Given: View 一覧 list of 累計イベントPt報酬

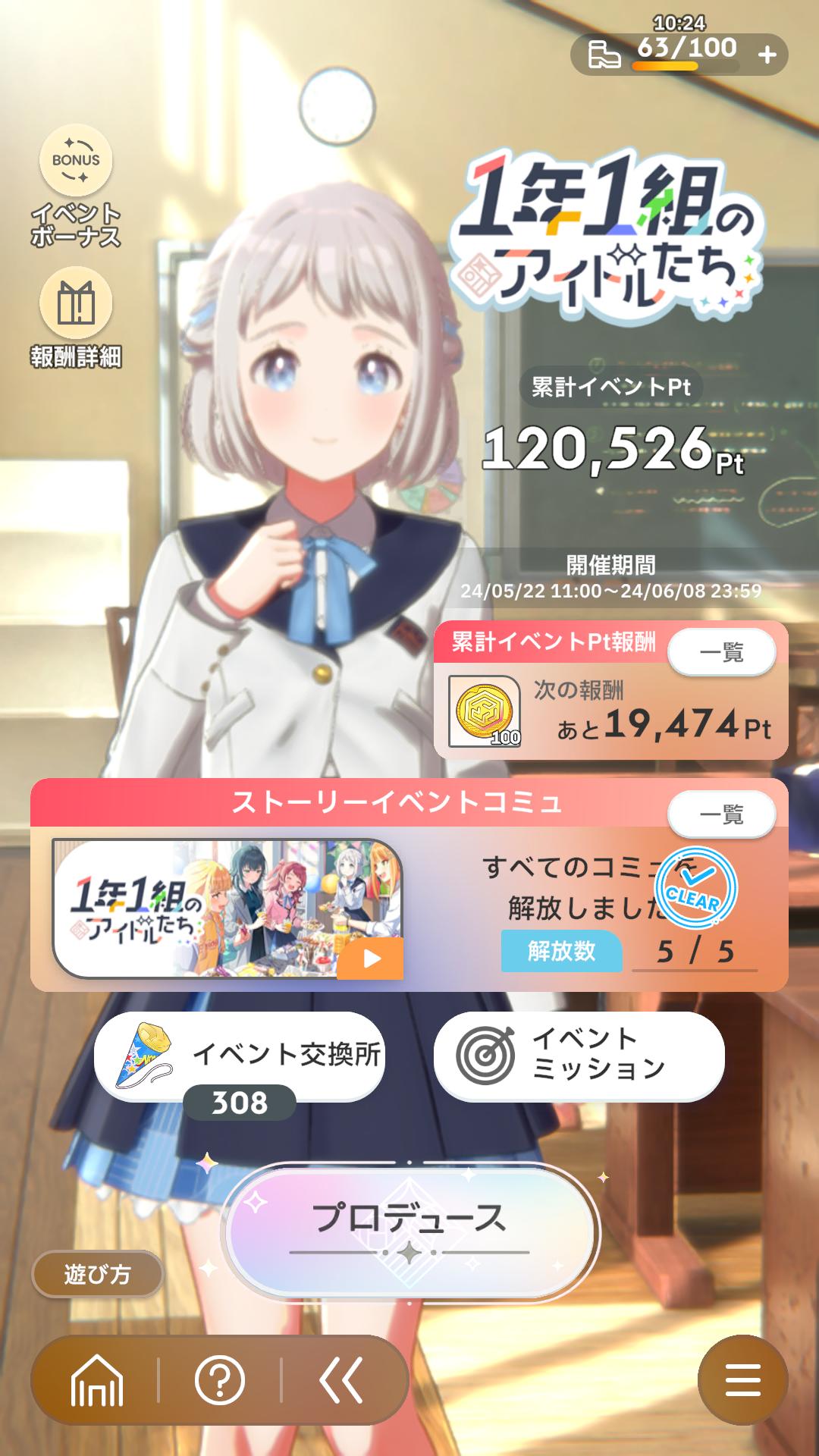Looking at the screenshot, I should (721, 652).
